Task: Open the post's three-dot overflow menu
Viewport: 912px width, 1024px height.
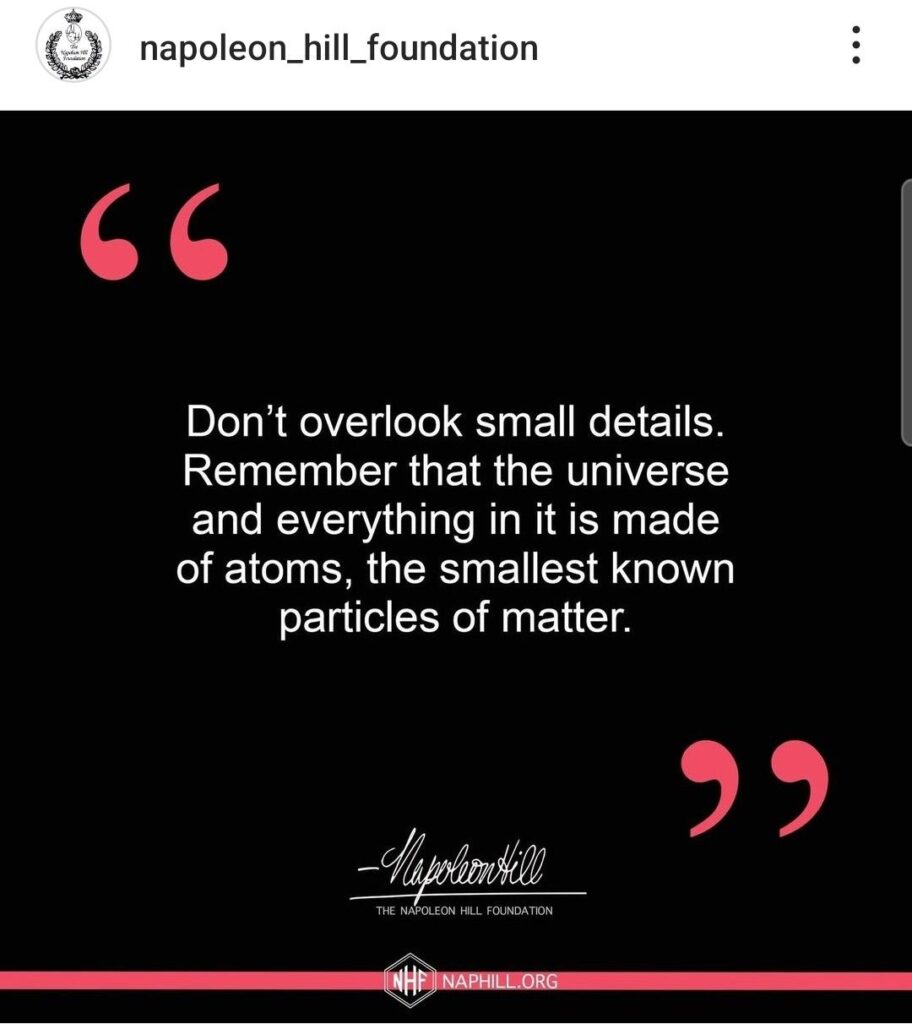Action: [856, 46]
